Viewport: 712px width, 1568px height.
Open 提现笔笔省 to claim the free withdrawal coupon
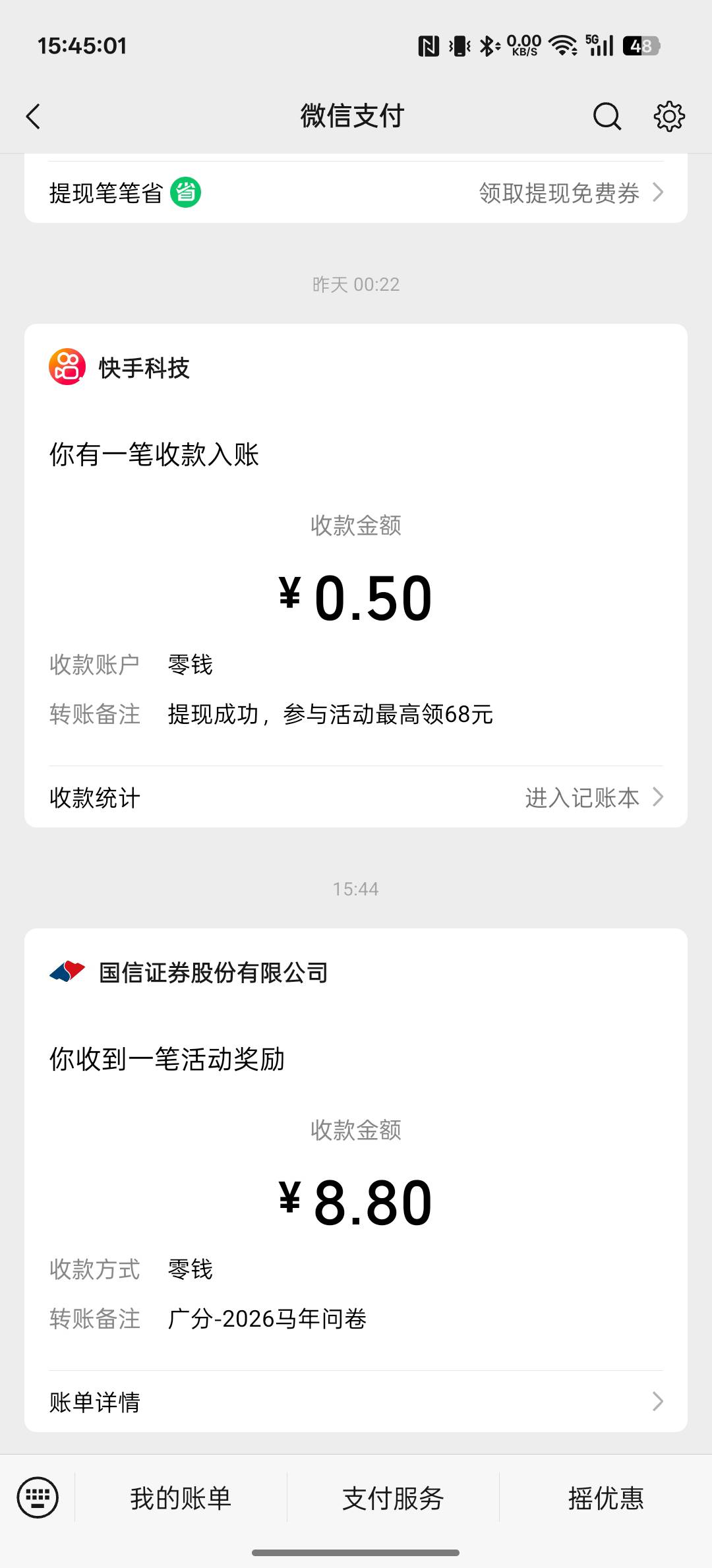tap(356, 193)
